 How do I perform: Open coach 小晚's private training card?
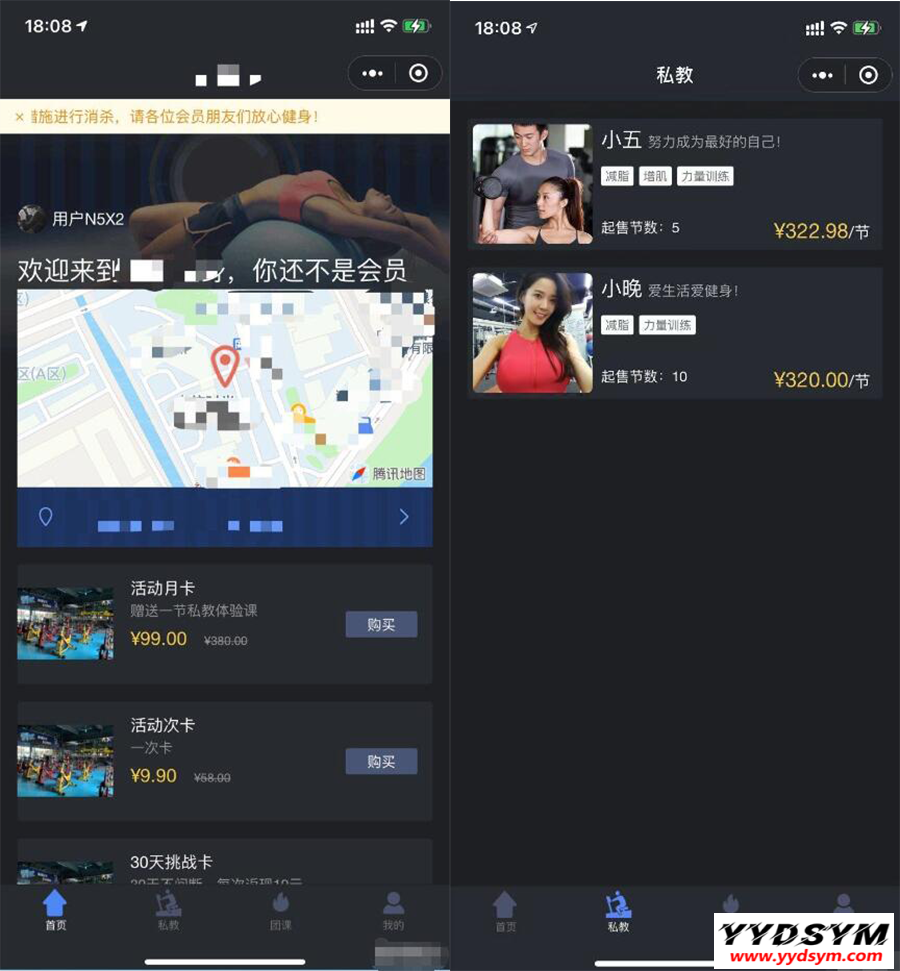click(675, 333)
